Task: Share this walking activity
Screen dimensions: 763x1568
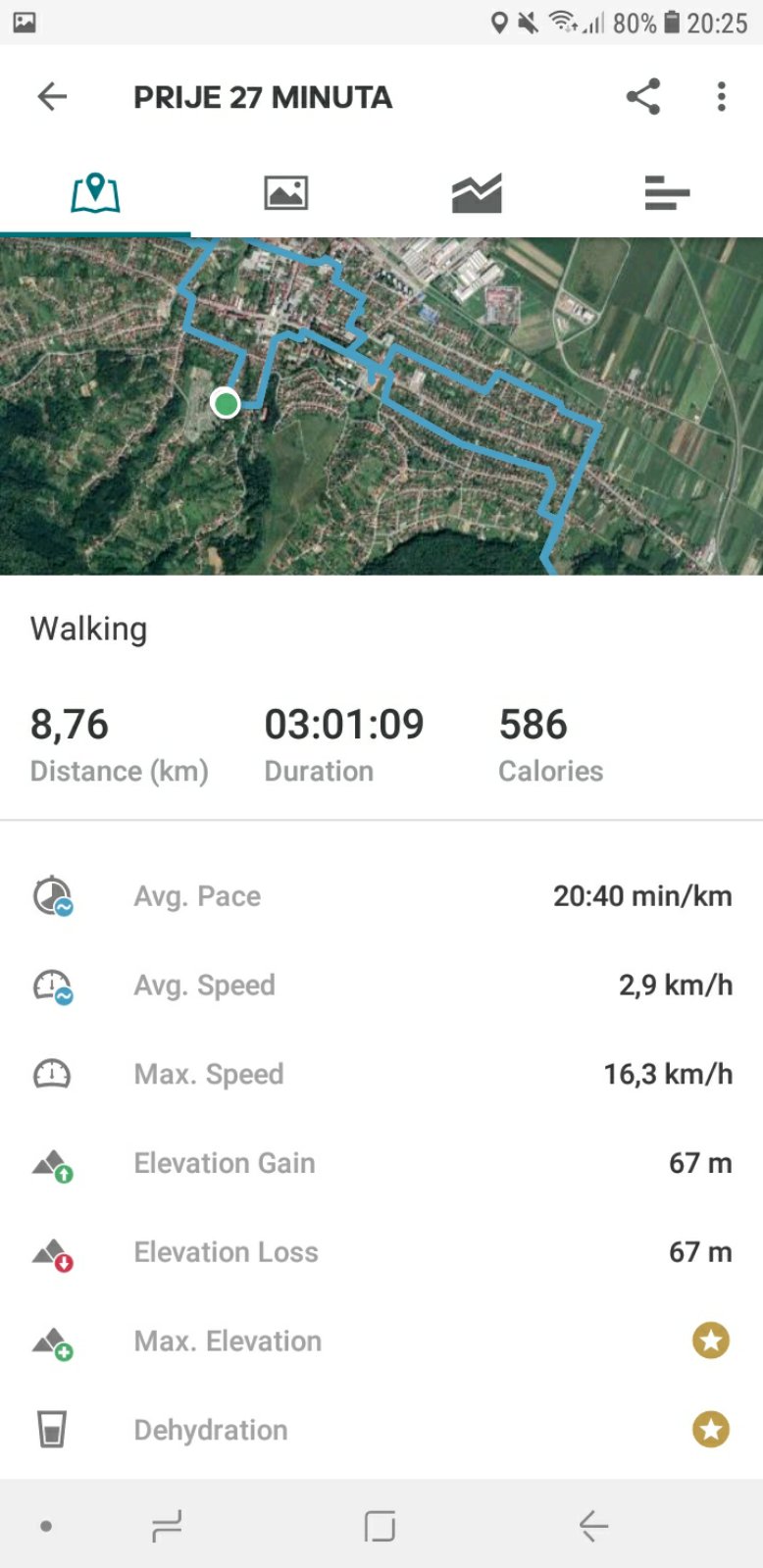Action: (x=642, y=96)
